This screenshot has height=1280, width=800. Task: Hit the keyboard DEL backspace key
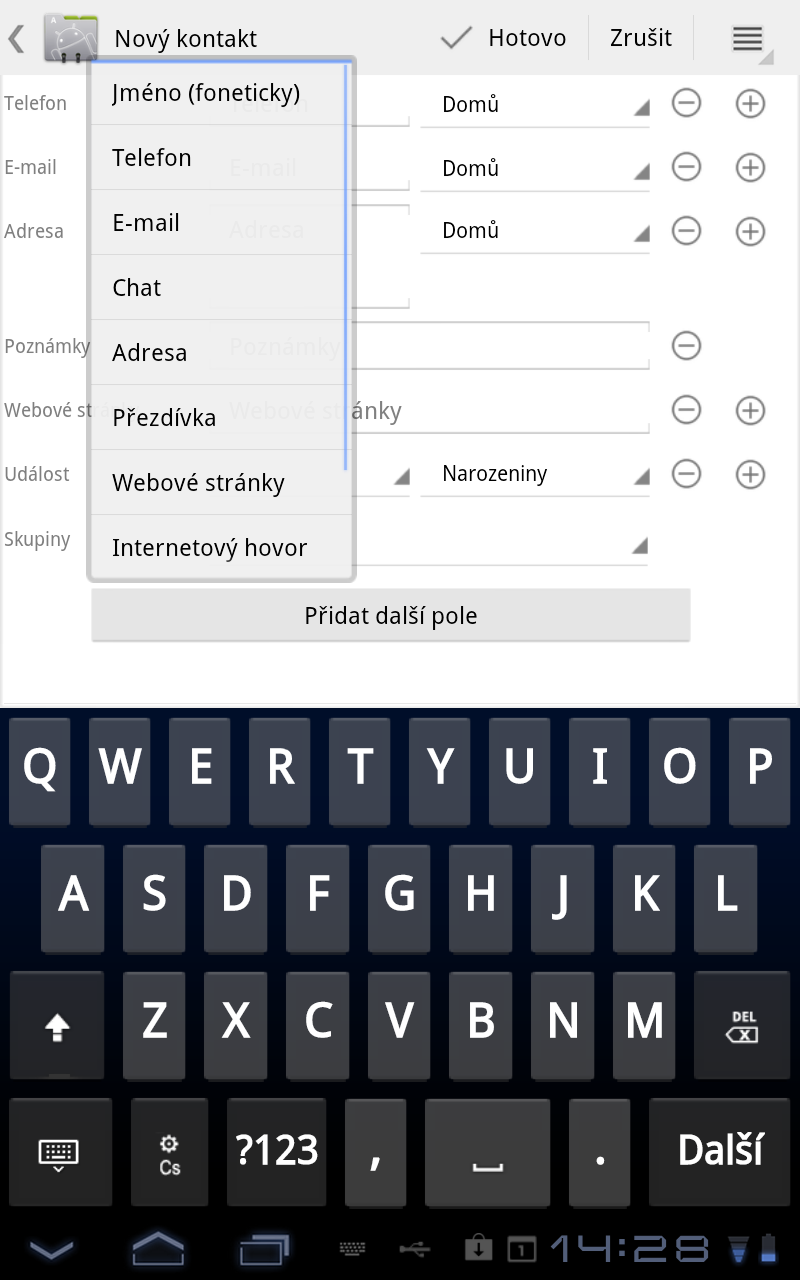742,1026
